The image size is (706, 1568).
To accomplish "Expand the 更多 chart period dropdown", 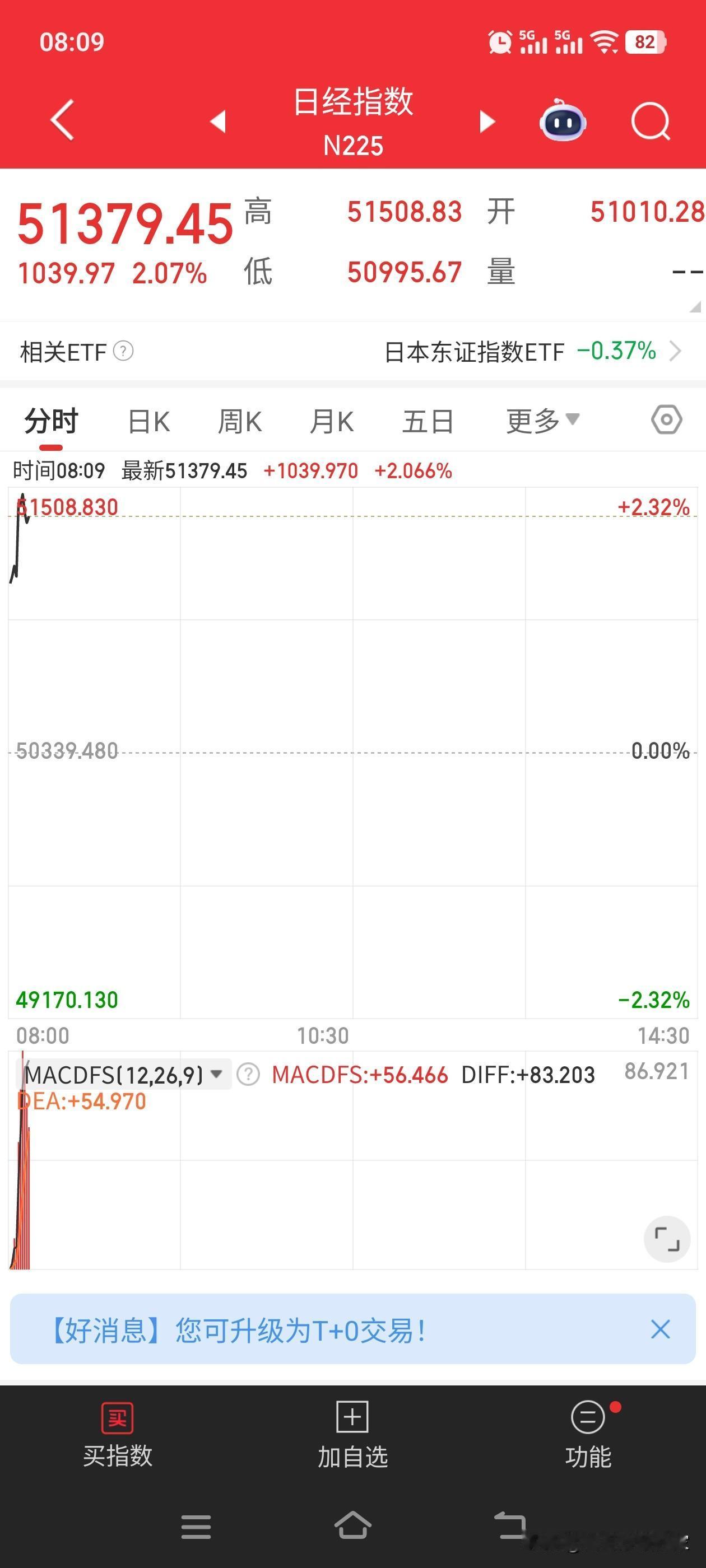I will coord(542,421).
